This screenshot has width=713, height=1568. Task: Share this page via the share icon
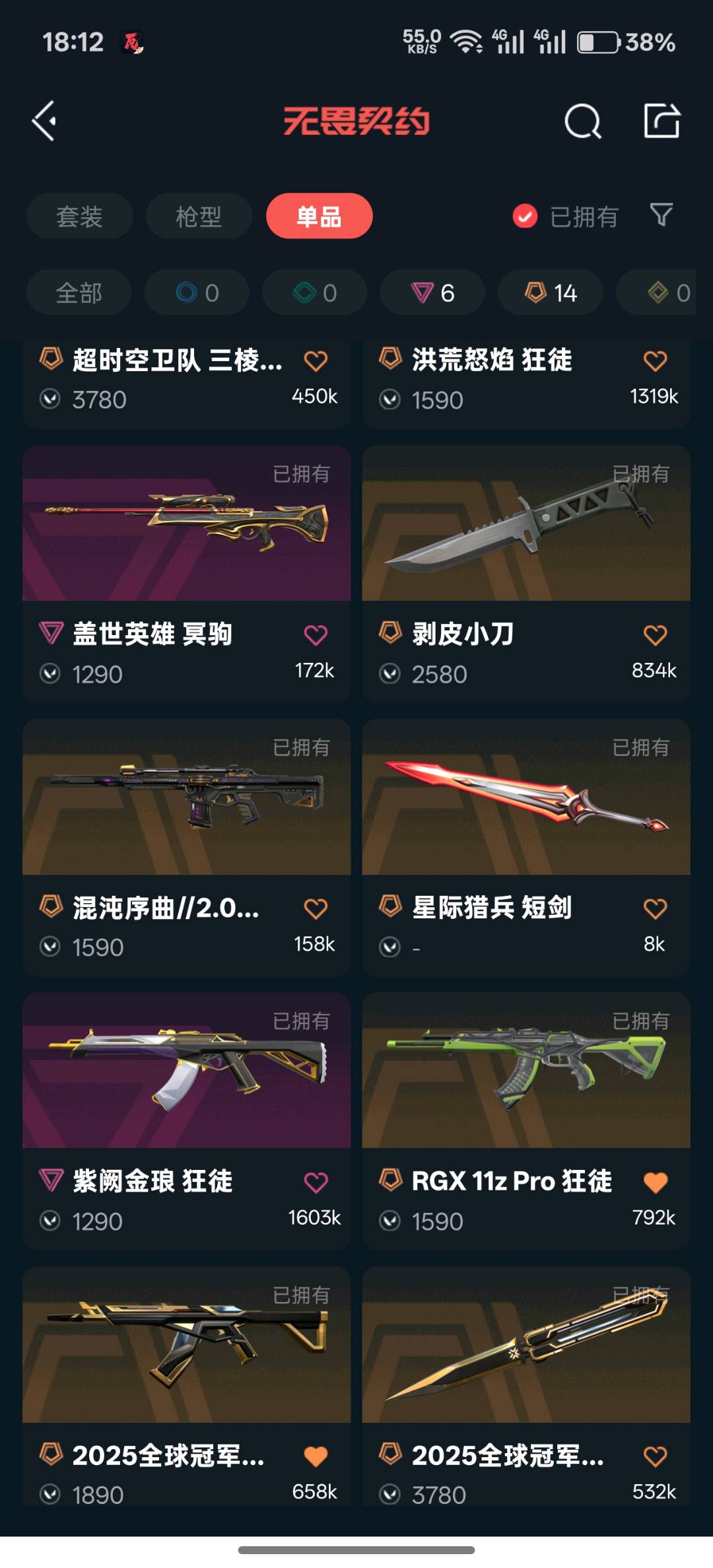point(662,120)
